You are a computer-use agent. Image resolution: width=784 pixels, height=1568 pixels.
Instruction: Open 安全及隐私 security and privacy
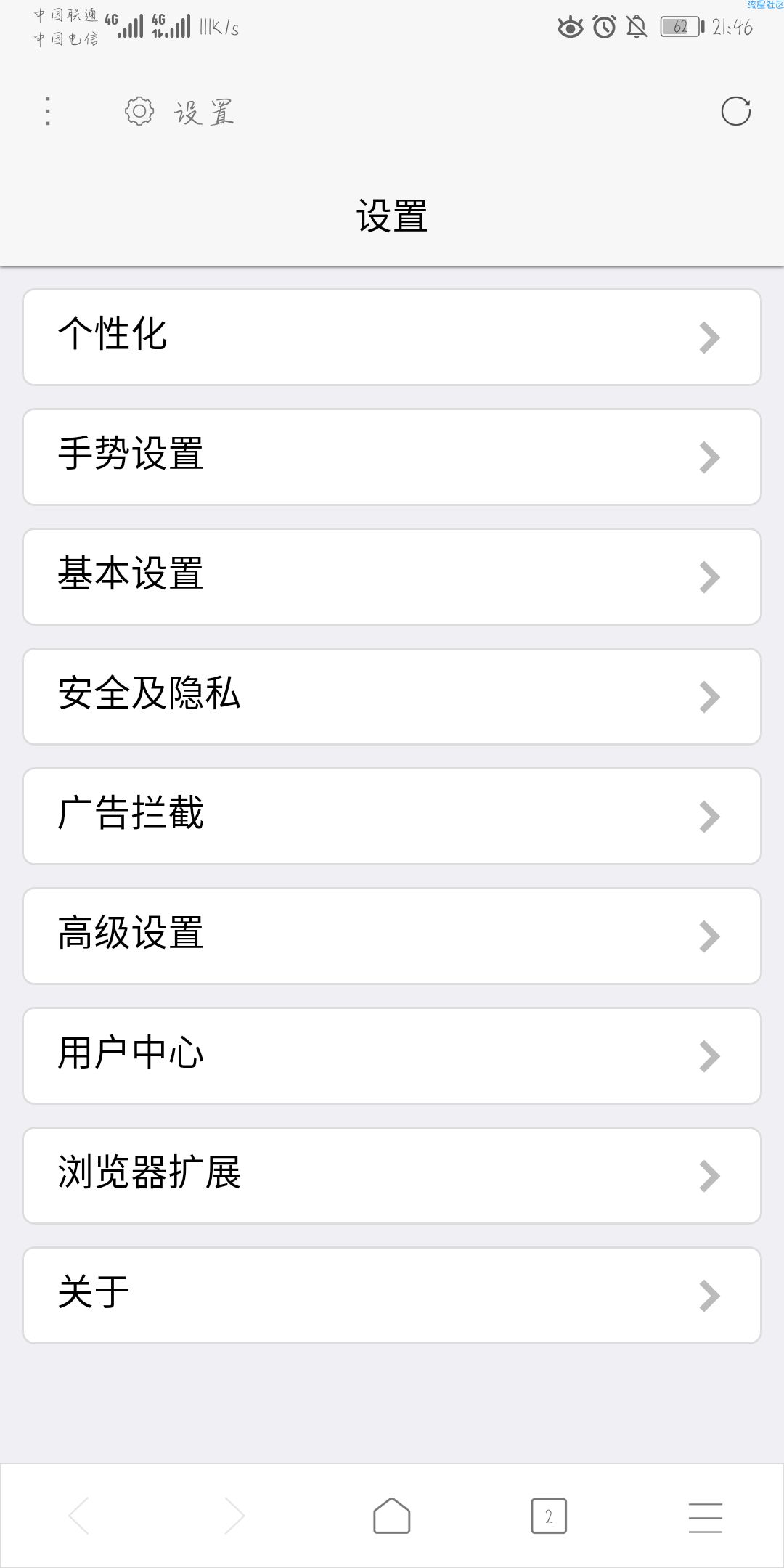pos(392,696)
